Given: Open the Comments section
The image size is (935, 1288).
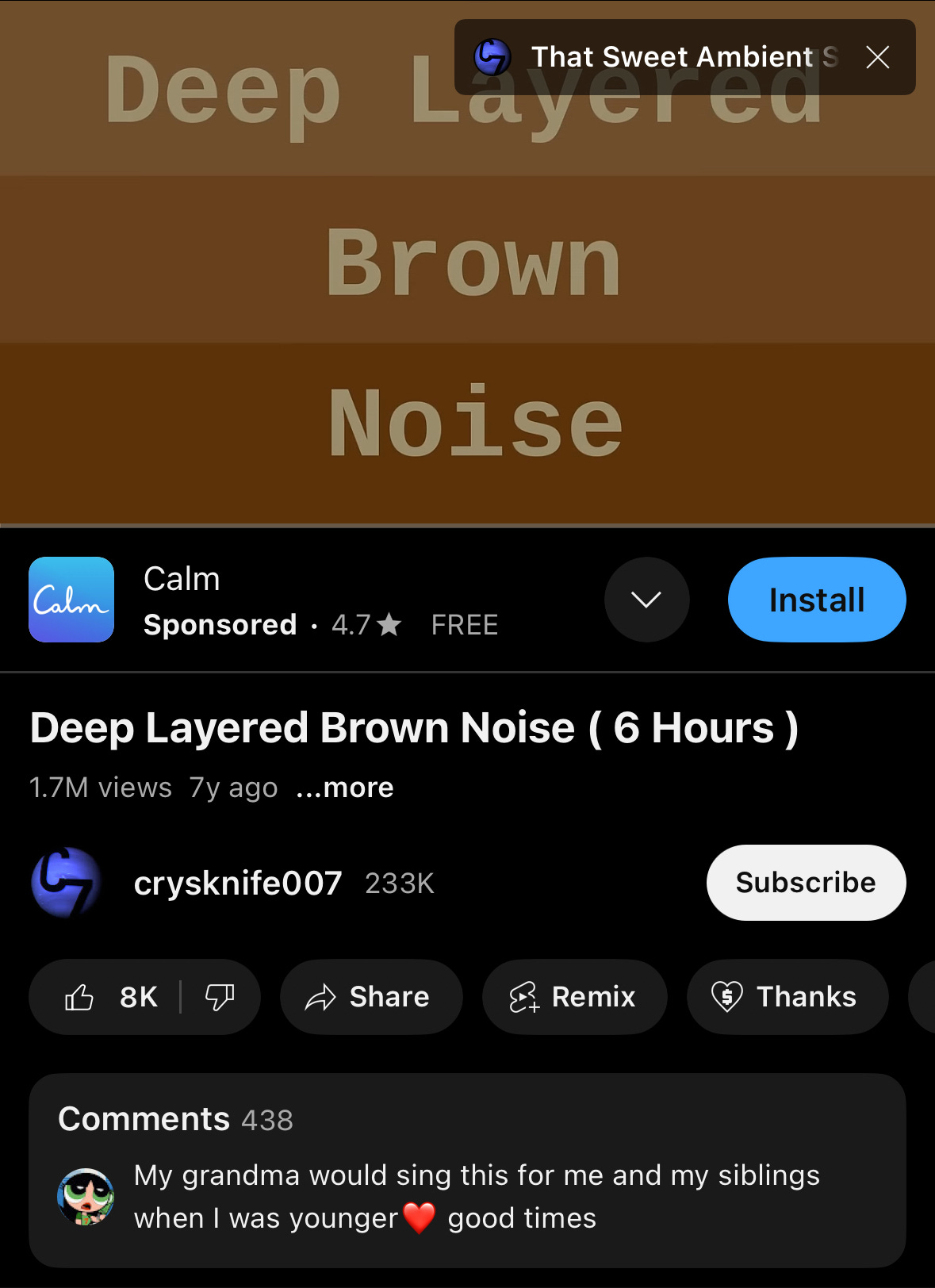Looking at the screenshot, I should (466, 1170).
